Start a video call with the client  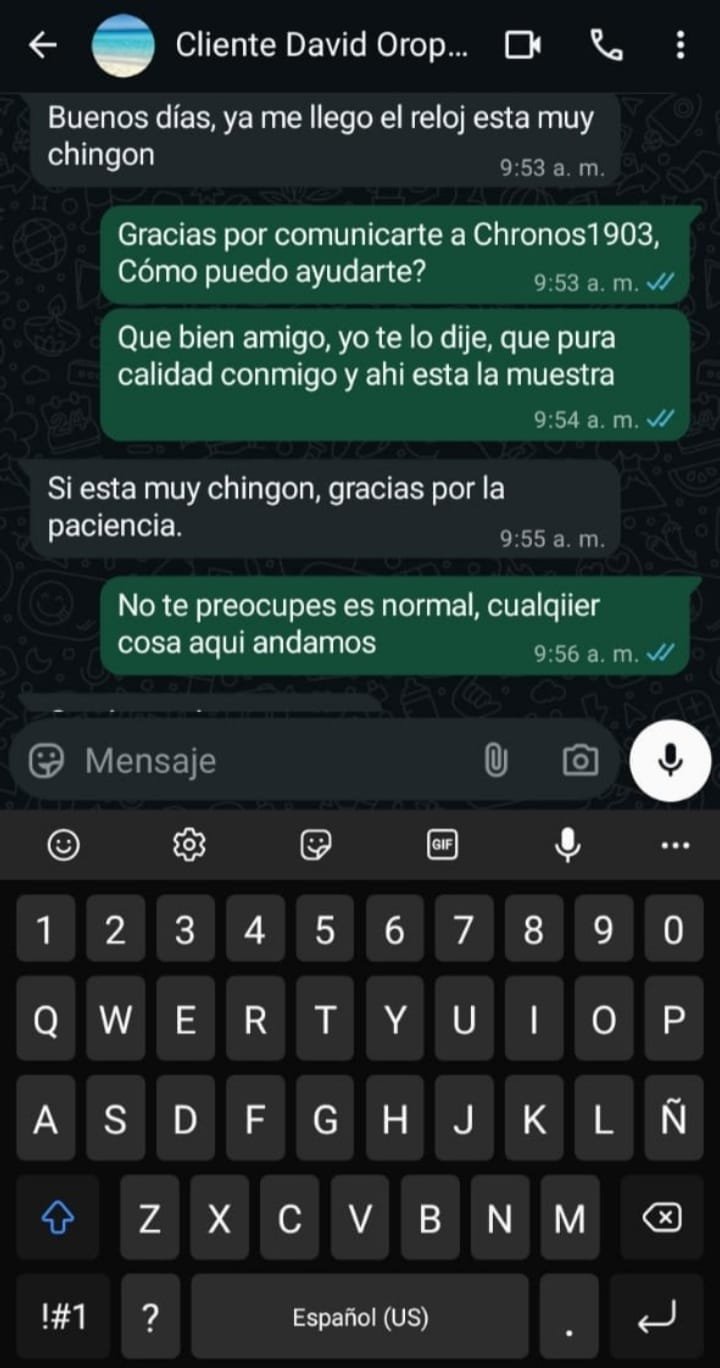click(522, 45)
